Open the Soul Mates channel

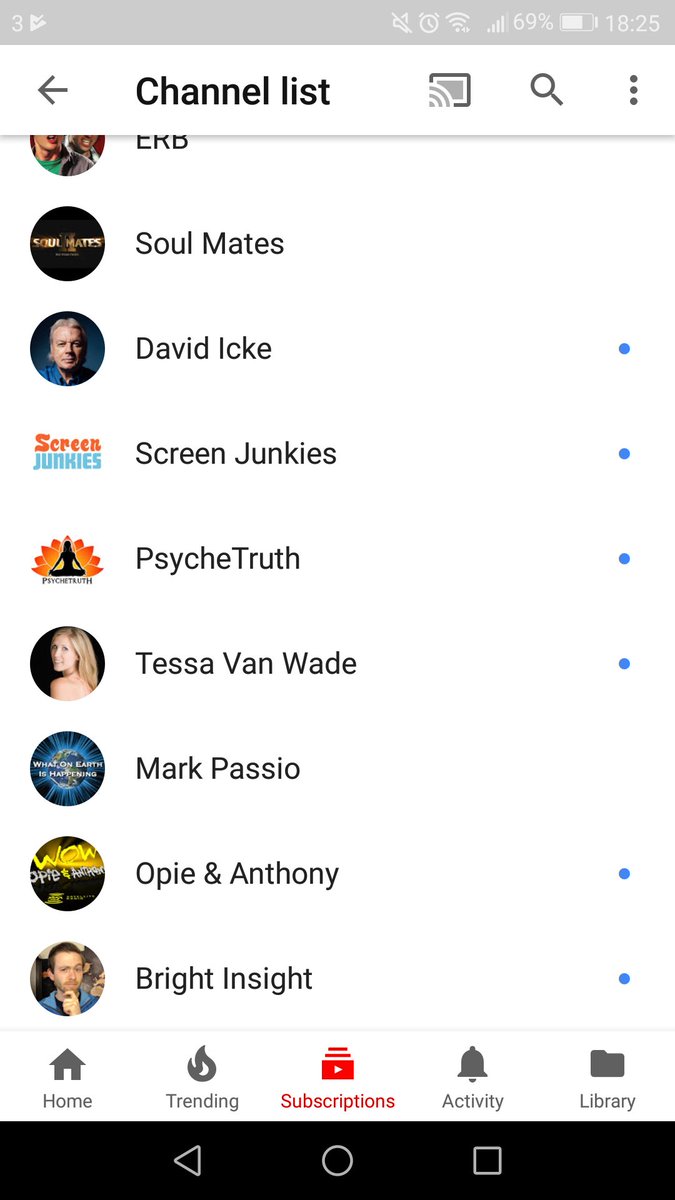337,243
